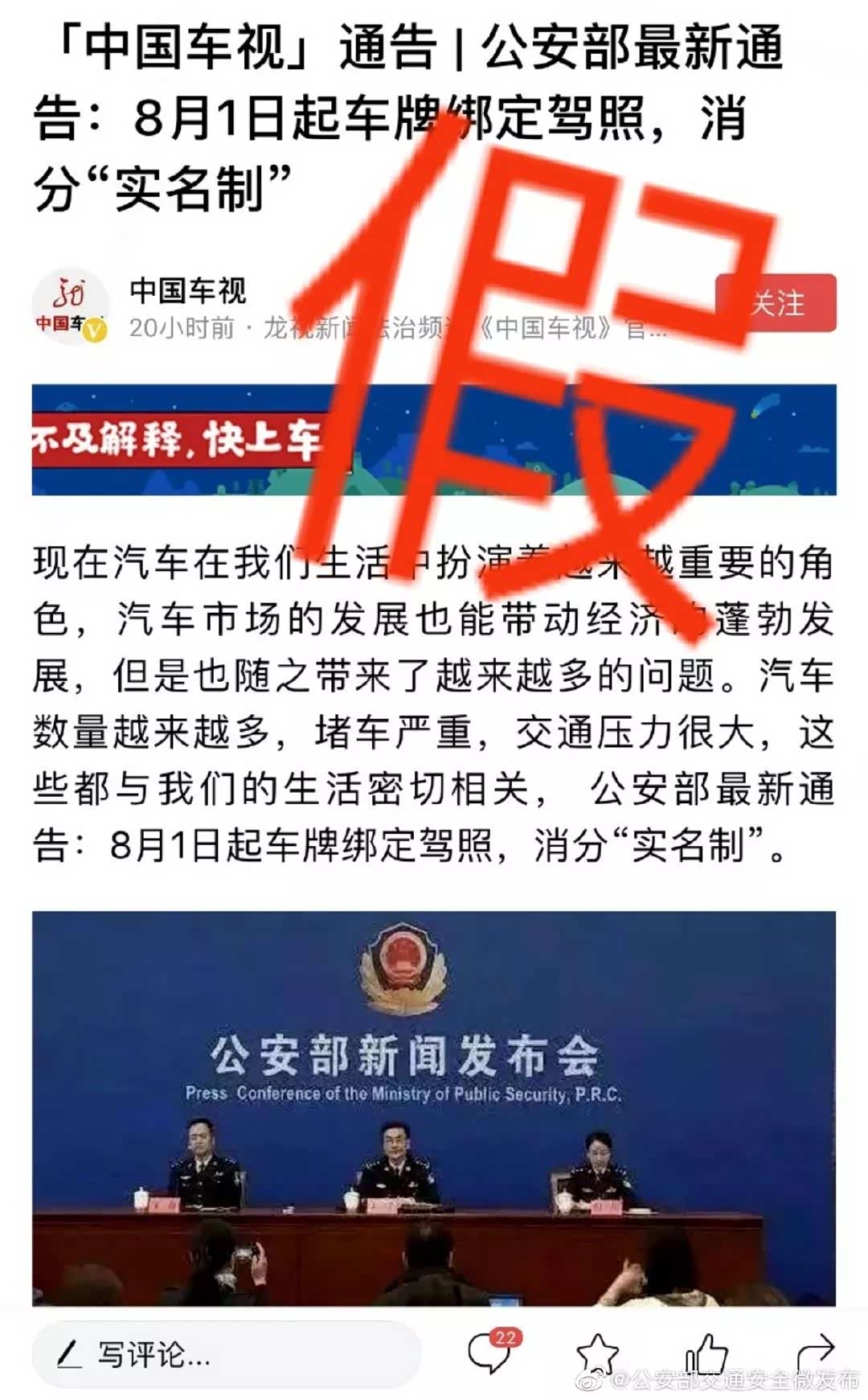Tap the 写评论 comment field
Screen dimensions: 868x1400
(x=225, y=1354)
